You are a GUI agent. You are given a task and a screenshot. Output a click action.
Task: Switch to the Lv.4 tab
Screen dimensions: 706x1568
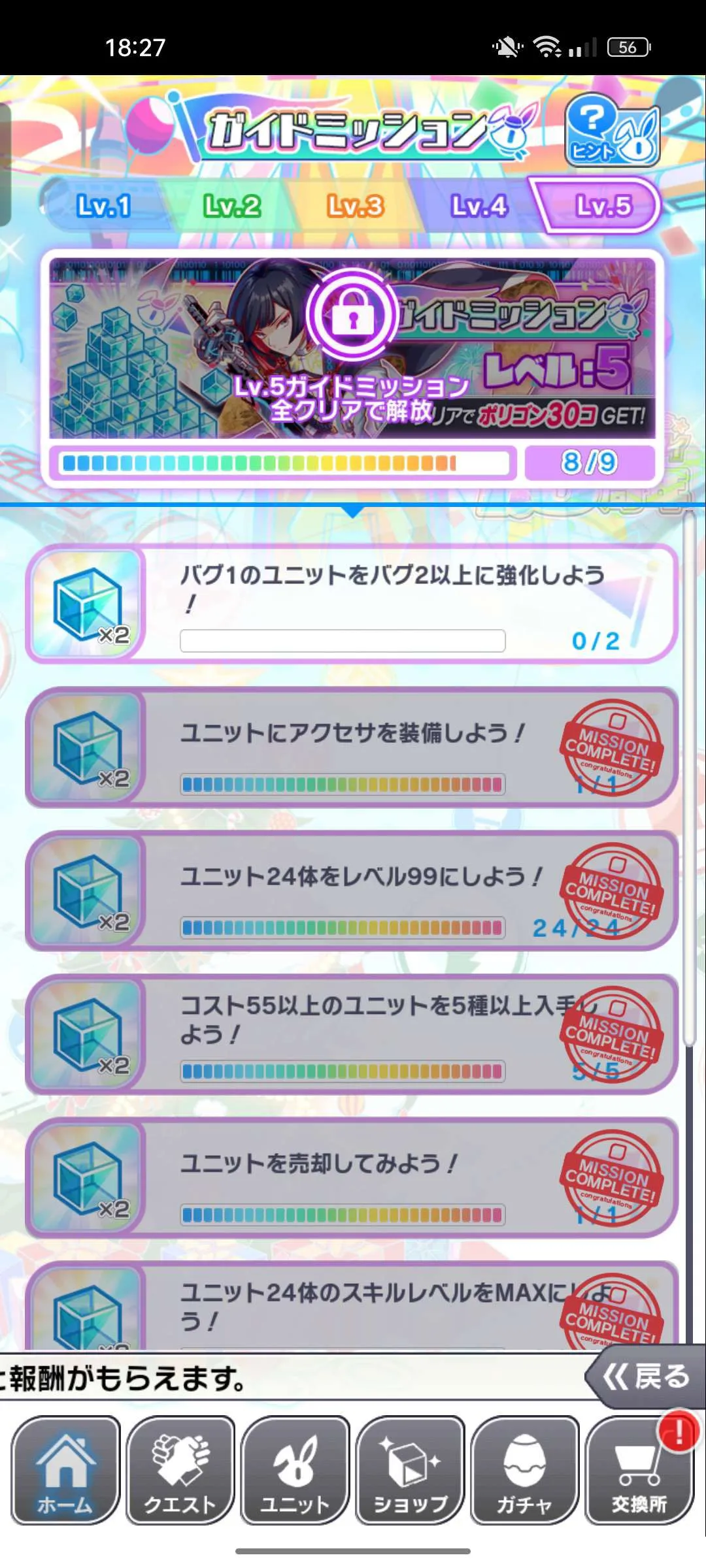479,206
